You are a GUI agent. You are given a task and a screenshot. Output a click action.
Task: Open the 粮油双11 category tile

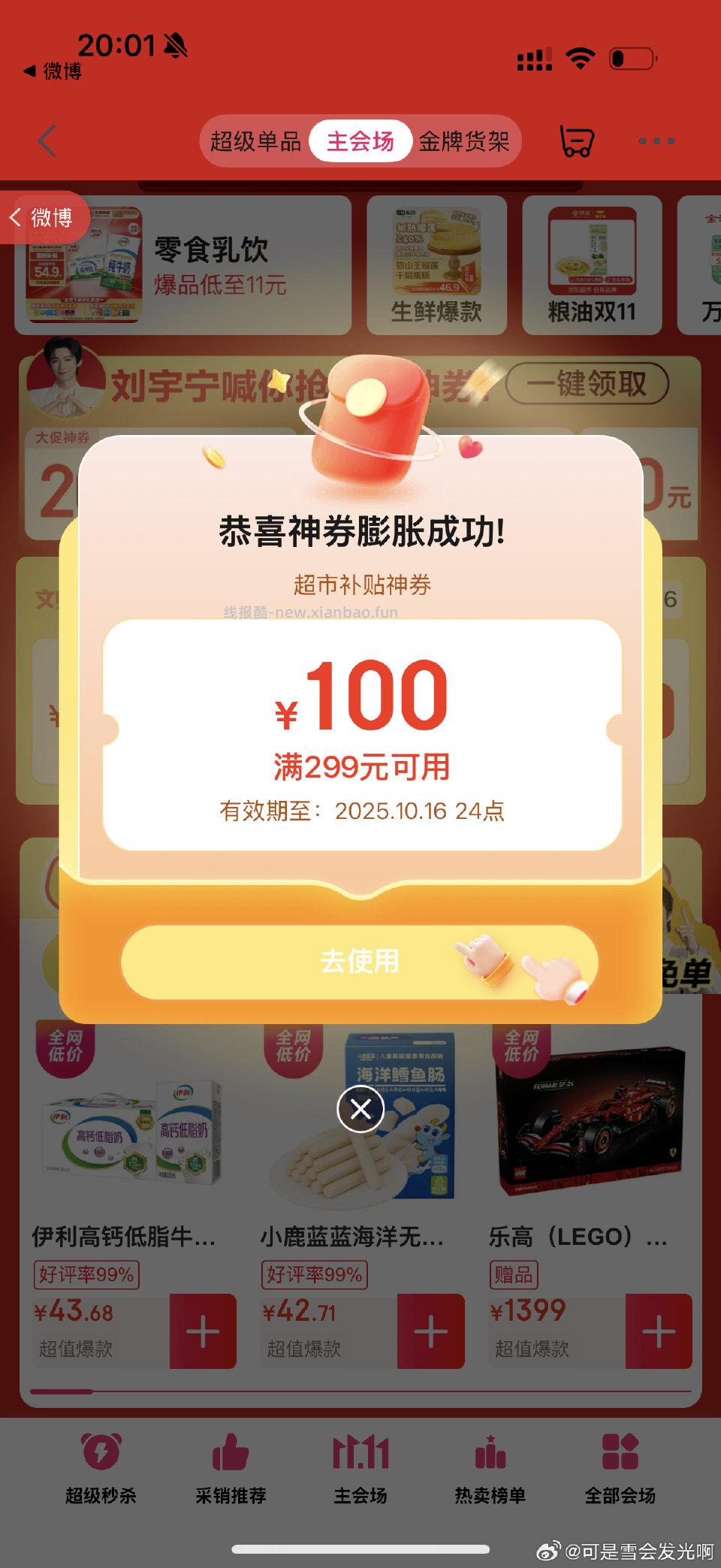coord(591,264)
